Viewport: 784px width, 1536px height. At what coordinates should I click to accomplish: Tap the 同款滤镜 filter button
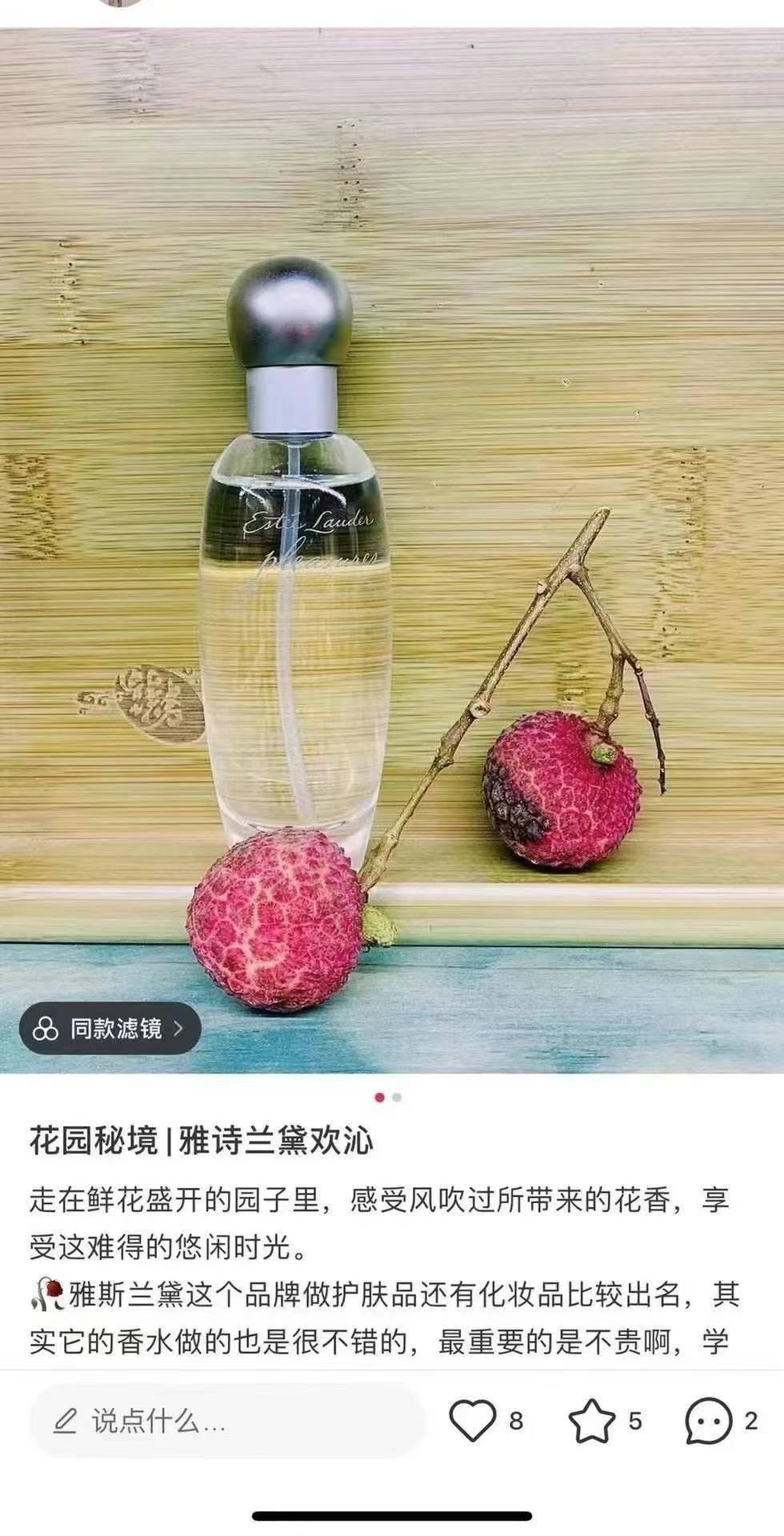pyautogui.click(x=110, y=1028)
